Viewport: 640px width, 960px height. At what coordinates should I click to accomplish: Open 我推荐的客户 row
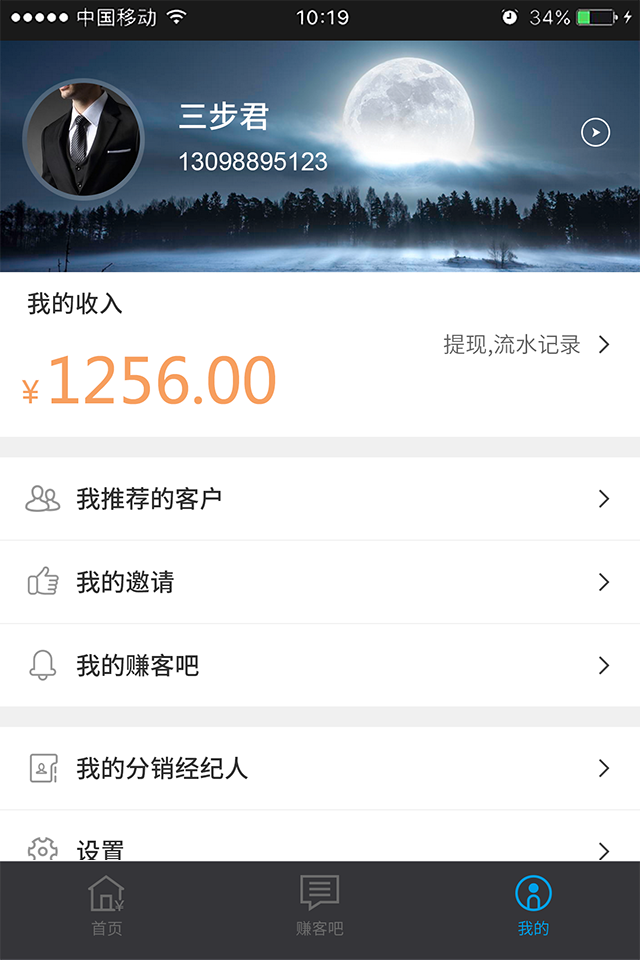(x=320, y=499)
